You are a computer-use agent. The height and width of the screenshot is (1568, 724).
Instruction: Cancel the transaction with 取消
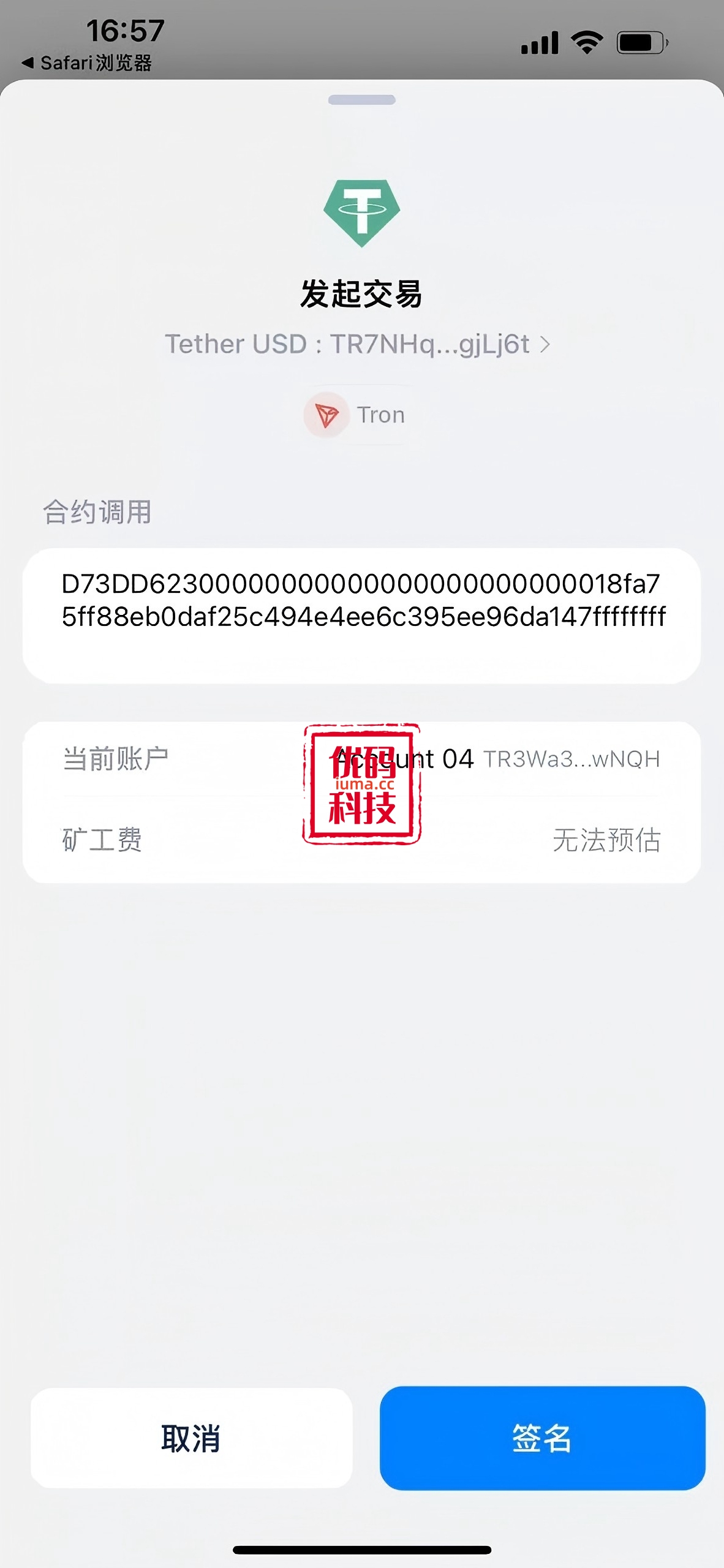tap(191, 1438)
